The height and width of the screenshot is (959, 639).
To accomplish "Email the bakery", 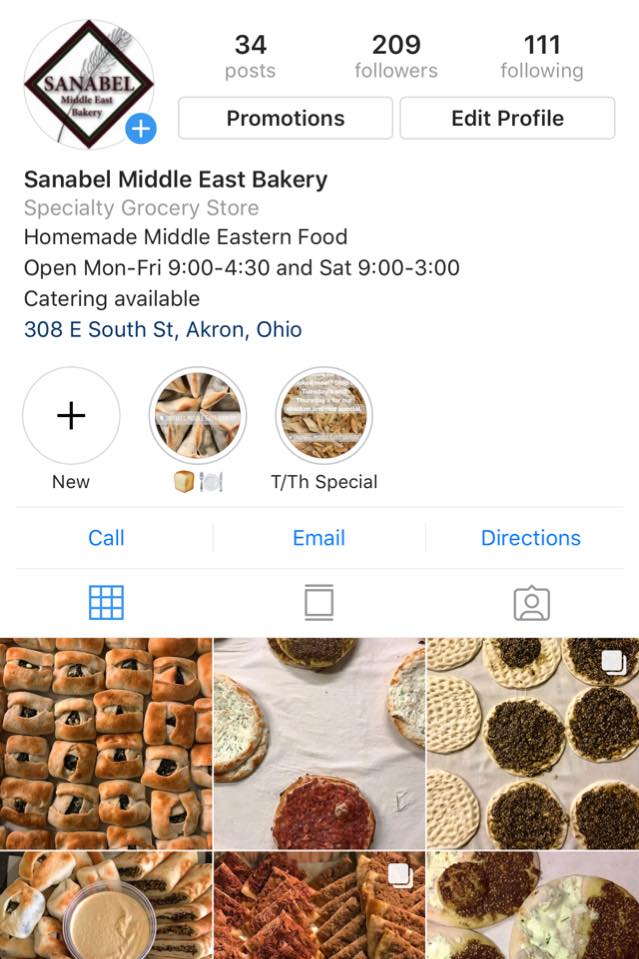I will [318, 538].
